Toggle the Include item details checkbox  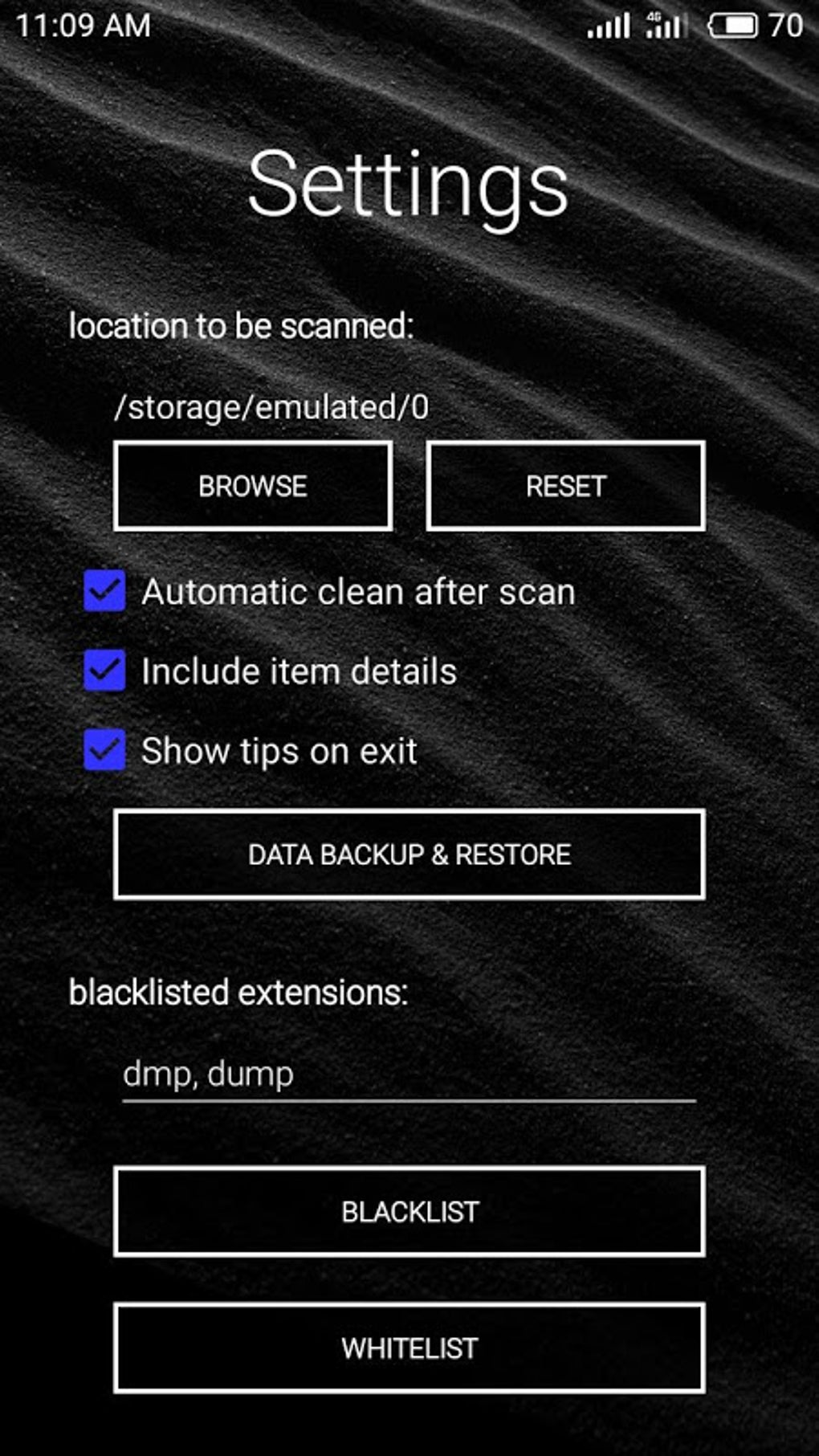click(x=105, y=671)
